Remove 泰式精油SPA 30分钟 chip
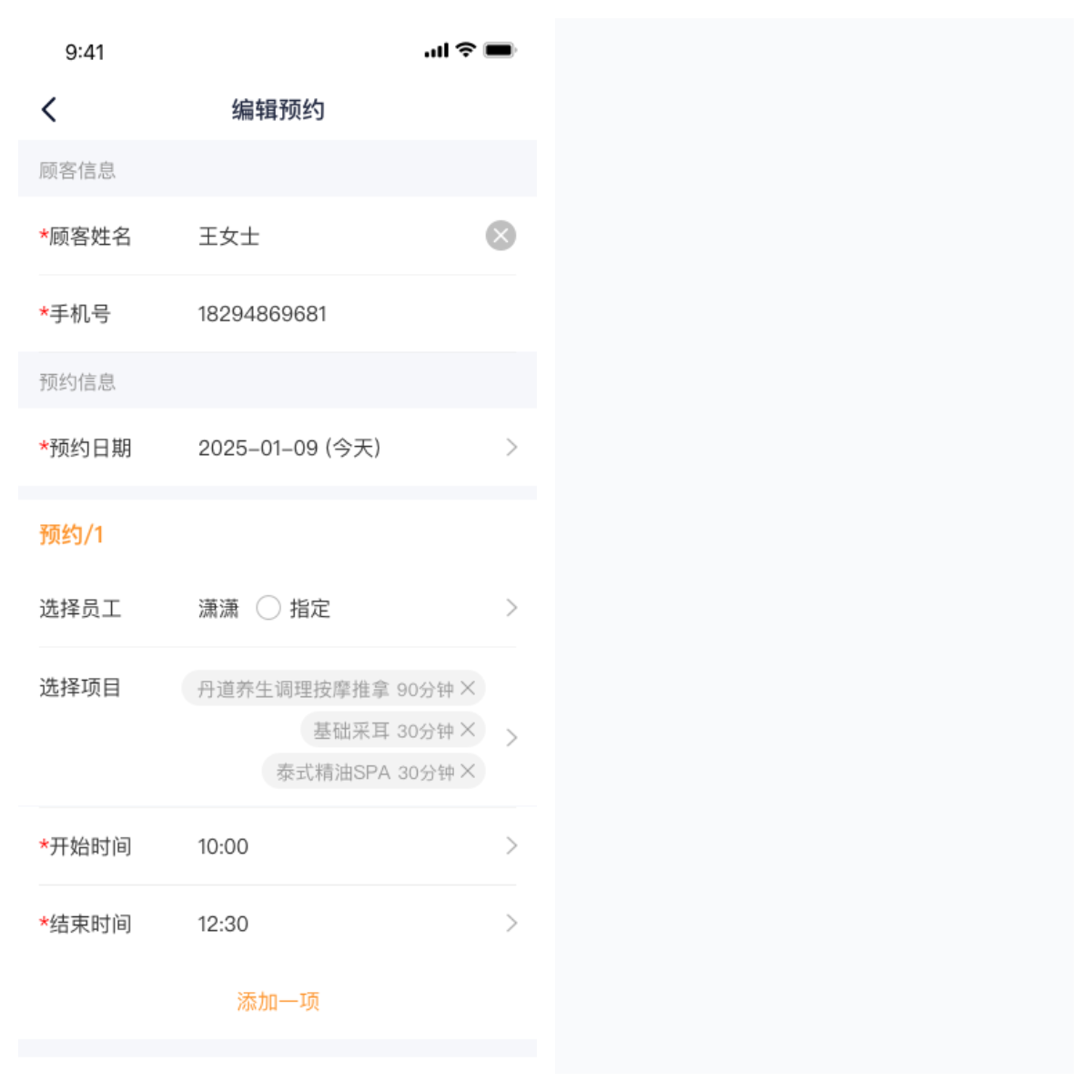 pyautogui.click(x=468, y=772)
